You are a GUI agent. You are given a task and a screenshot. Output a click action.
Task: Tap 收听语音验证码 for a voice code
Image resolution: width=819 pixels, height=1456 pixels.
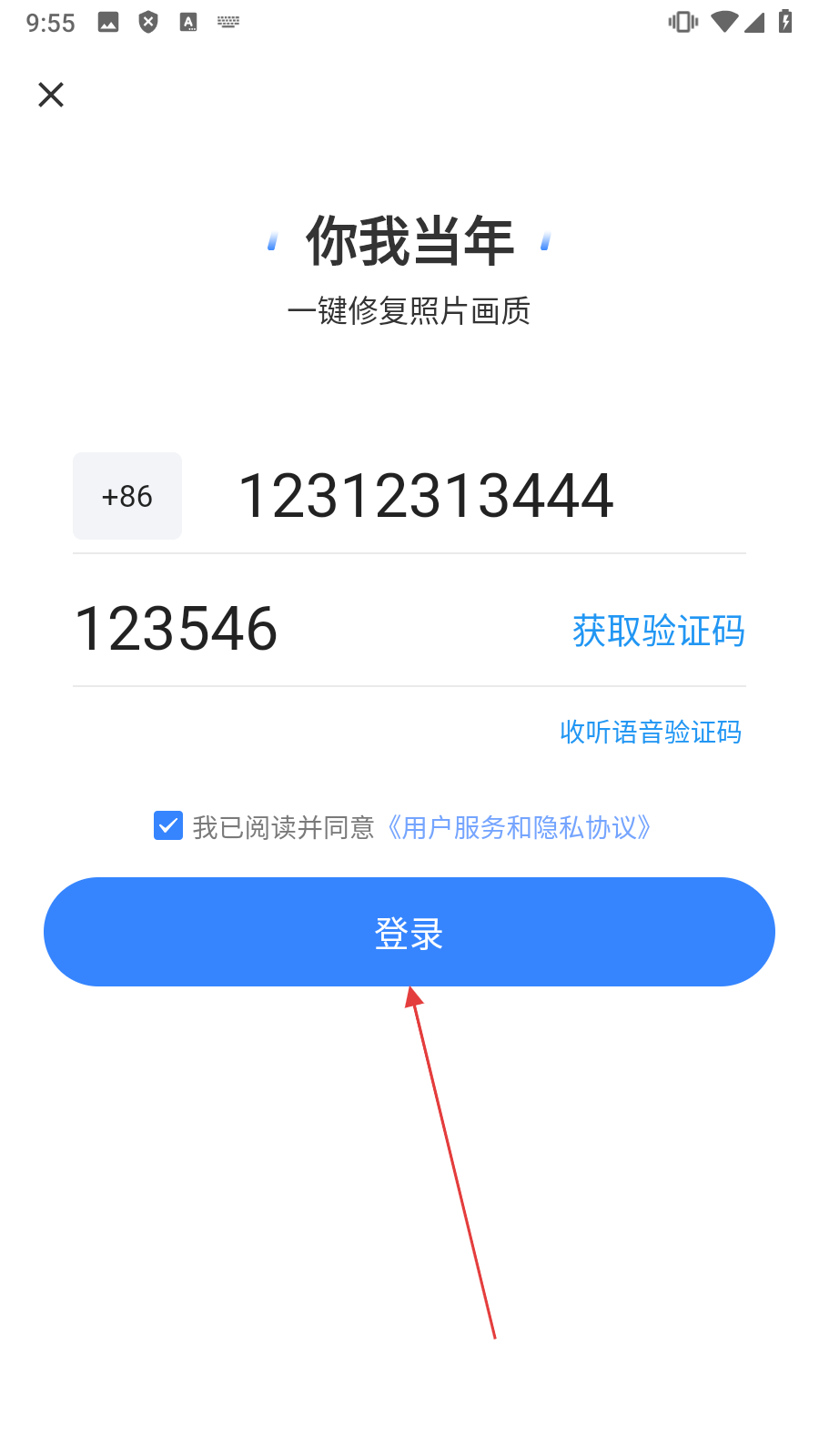click(x=650, y=732)
